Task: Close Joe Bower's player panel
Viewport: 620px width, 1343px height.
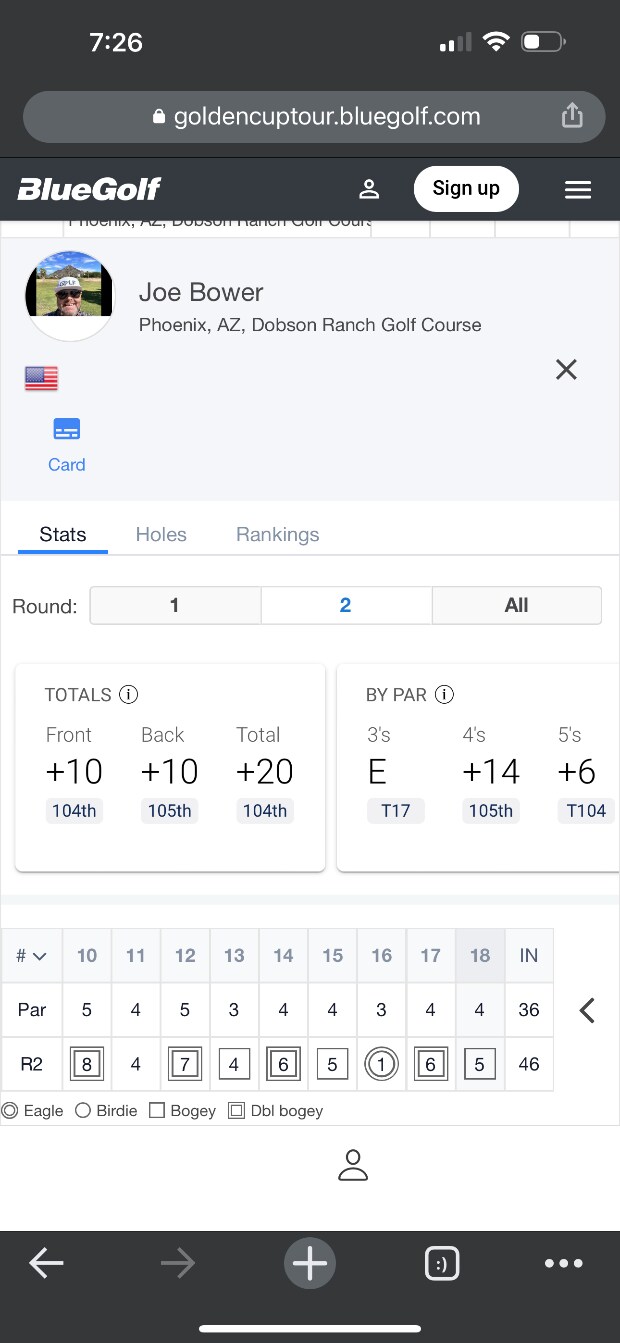Action: pyautogui.click(x=566, y=370)
